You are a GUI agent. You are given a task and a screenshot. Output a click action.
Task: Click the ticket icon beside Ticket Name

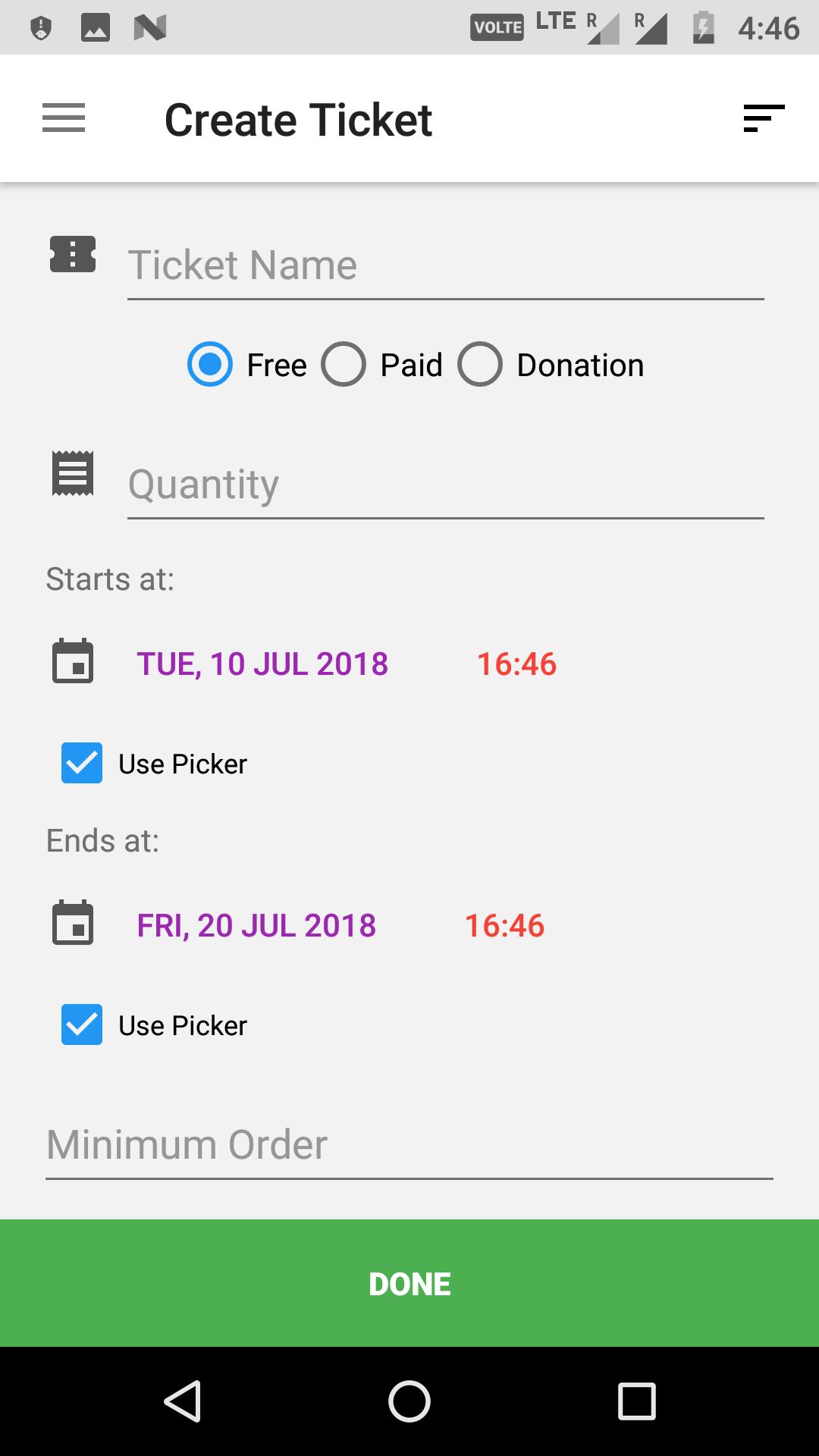tap(72, 256)
